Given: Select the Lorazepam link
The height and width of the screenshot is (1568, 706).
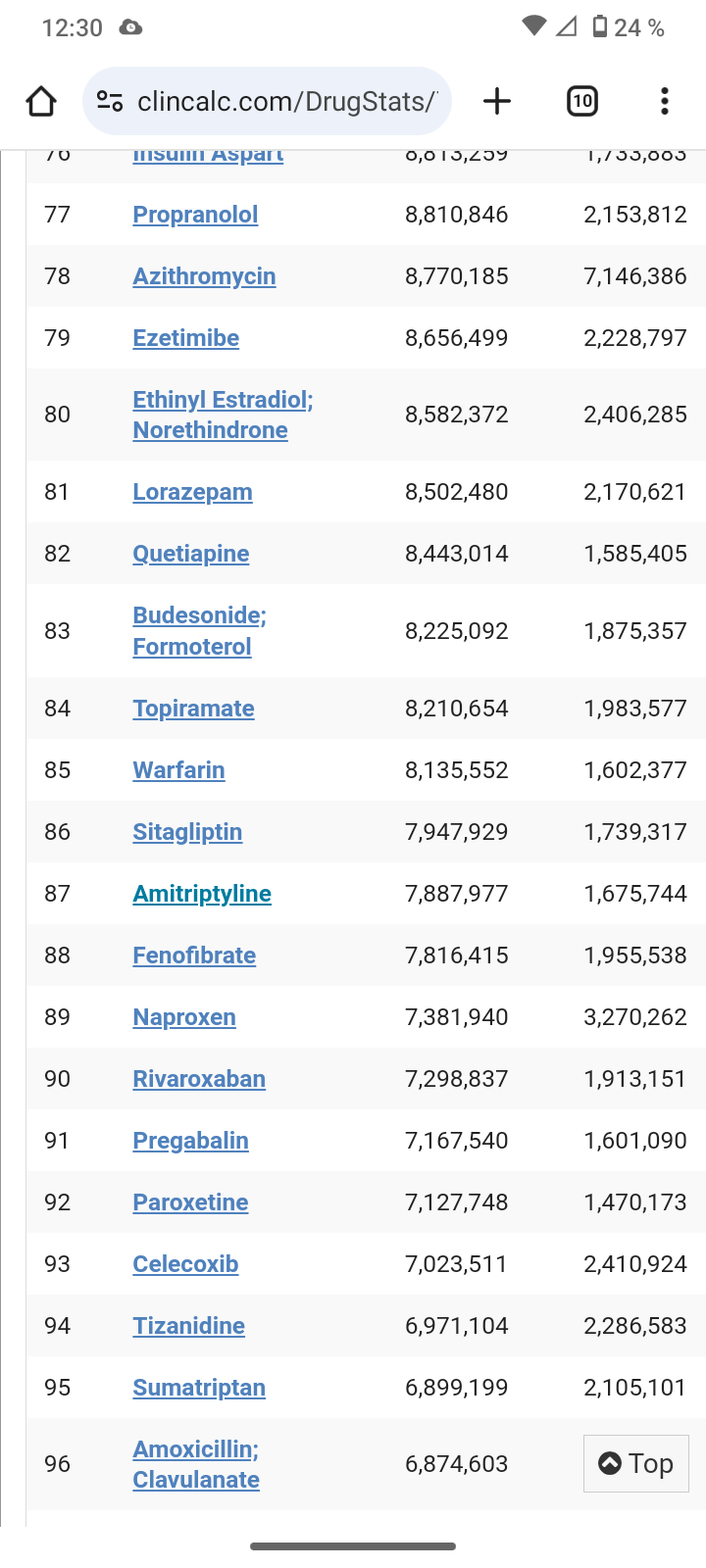Looking at the screenshot, I should coord(192,492).
